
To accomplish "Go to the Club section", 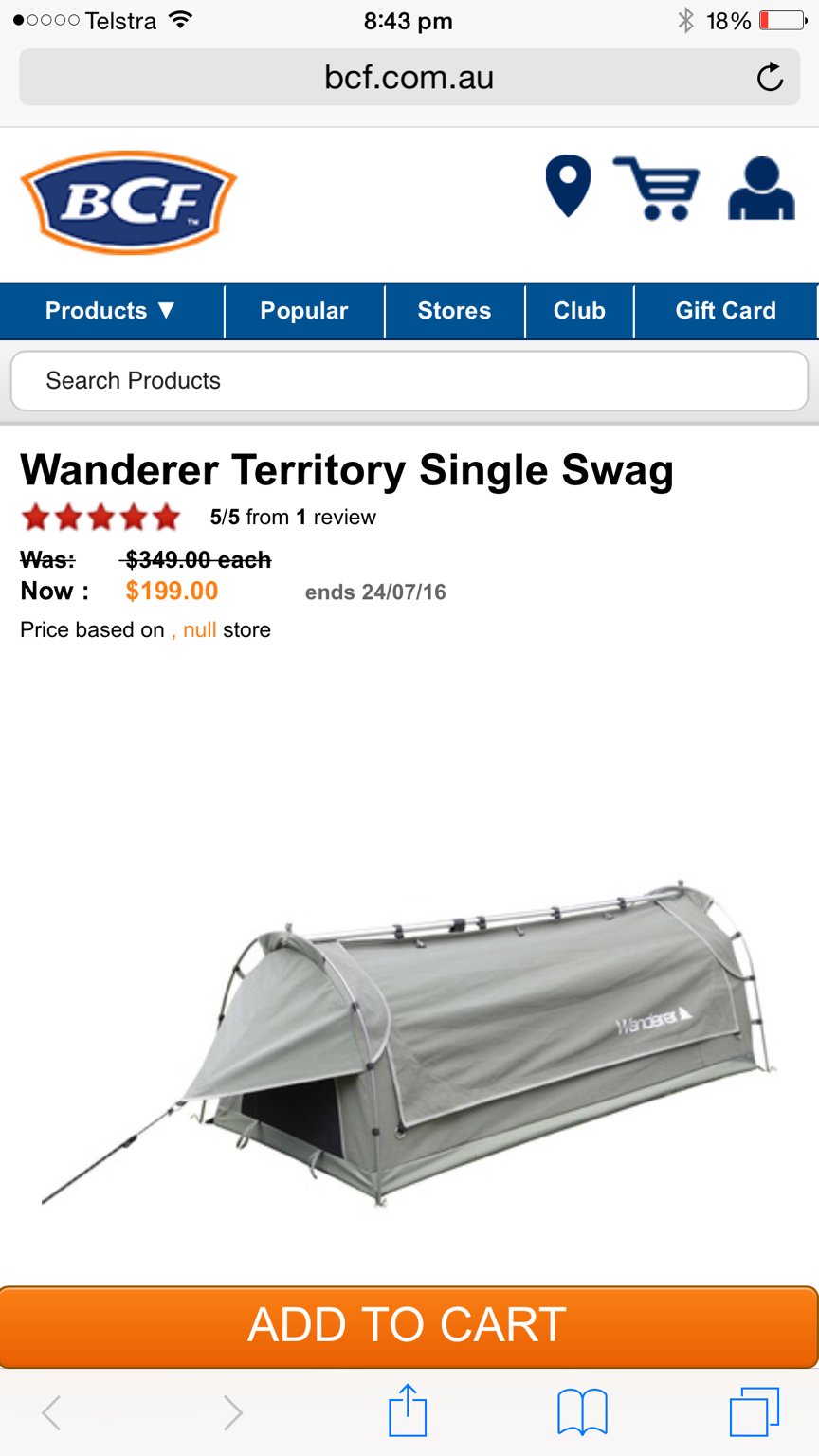I will coord(579,311).
